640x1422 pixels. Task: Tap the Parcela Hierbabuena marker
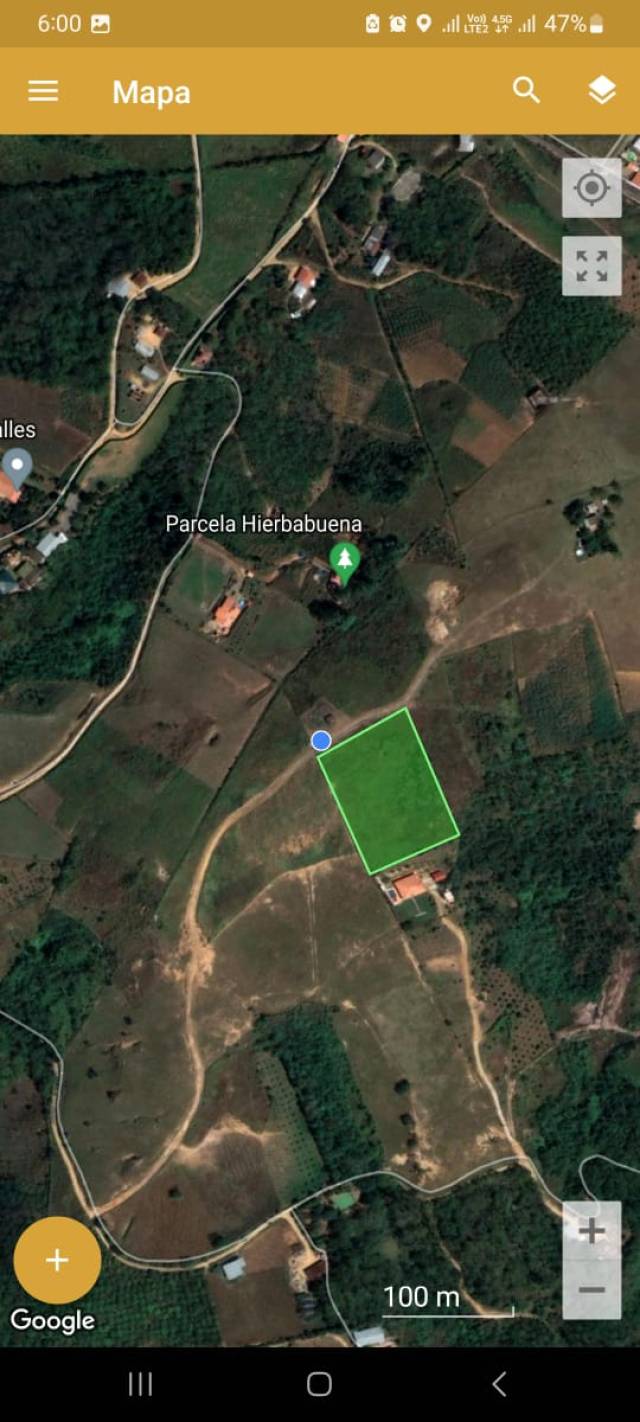345,565
